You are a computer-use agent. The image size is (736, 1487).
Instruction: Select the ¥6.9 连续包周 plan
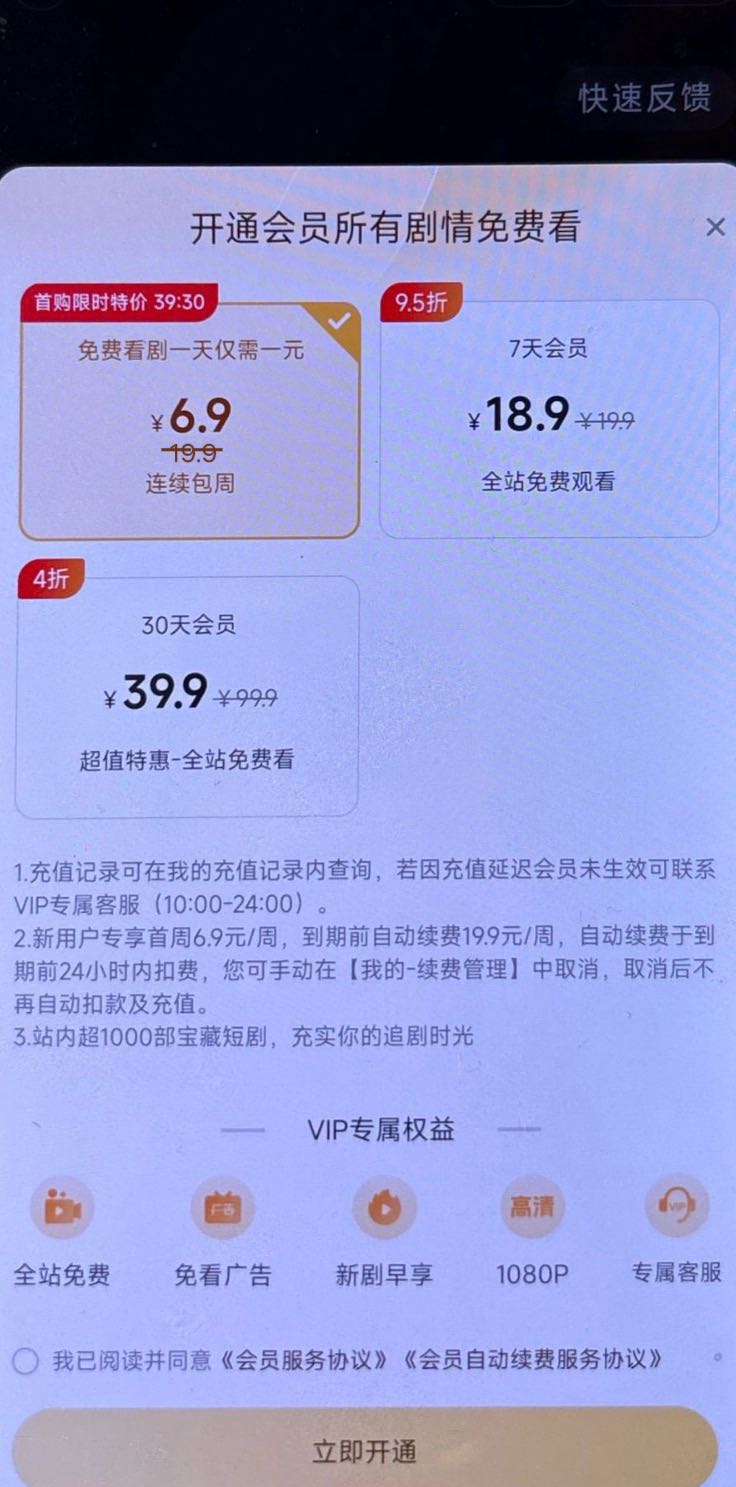[189, 420]
